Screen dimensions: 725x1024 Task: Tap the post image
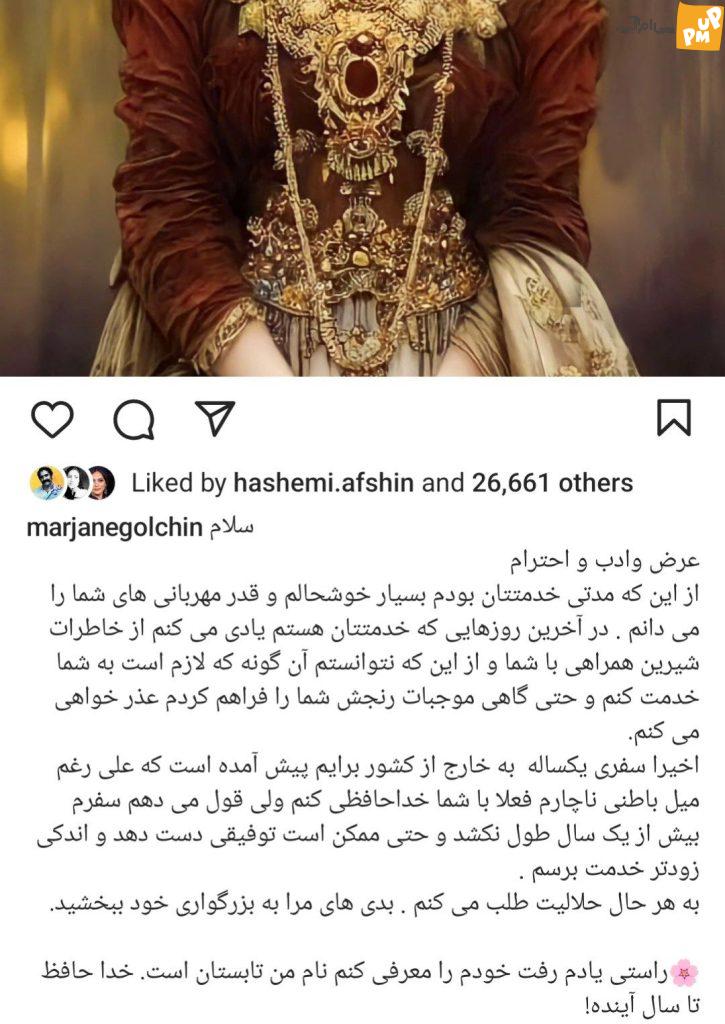pyautogui.click(x=362, y=188)
